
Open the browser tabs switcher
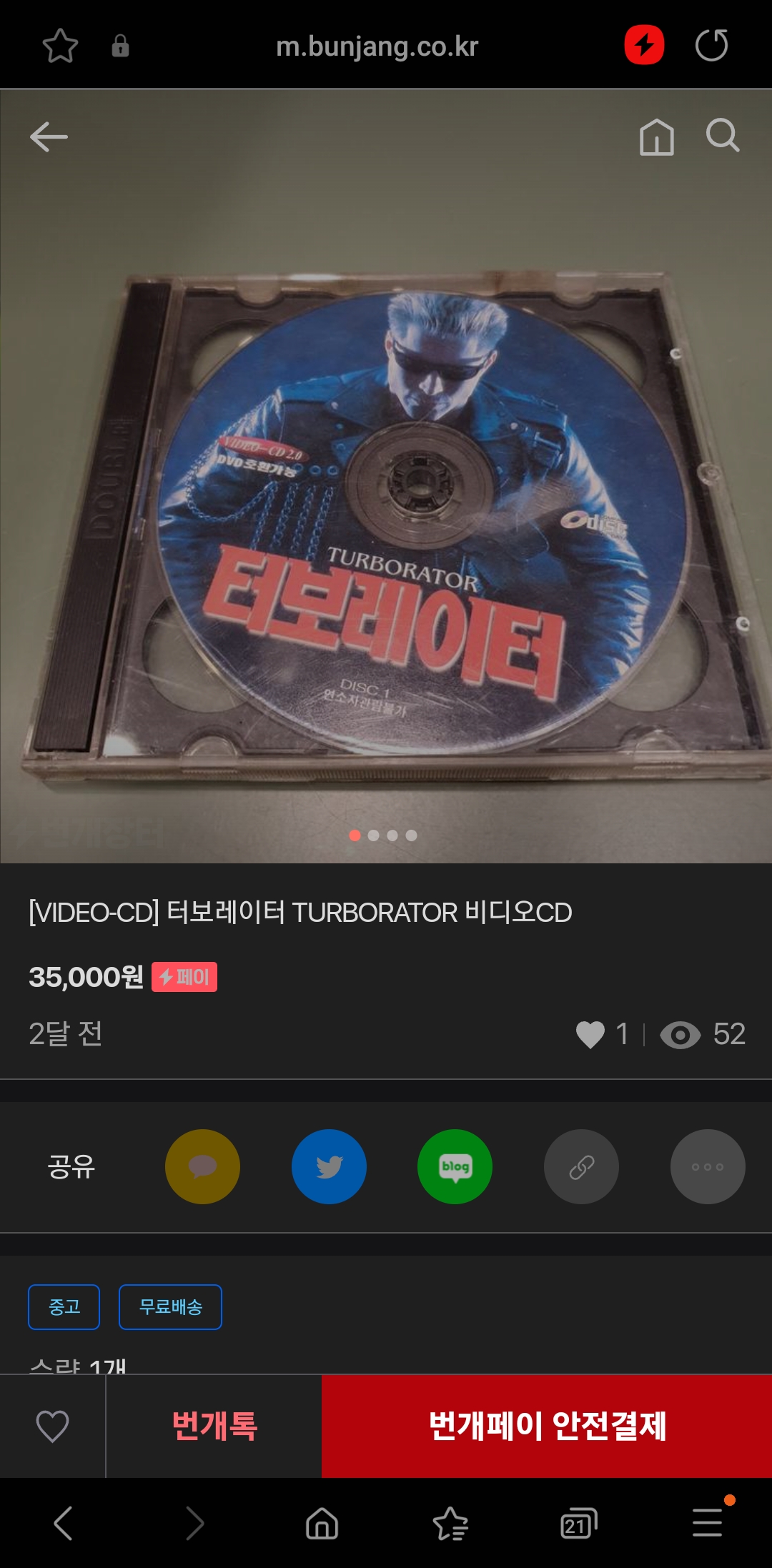click(x=578, y=1523)
